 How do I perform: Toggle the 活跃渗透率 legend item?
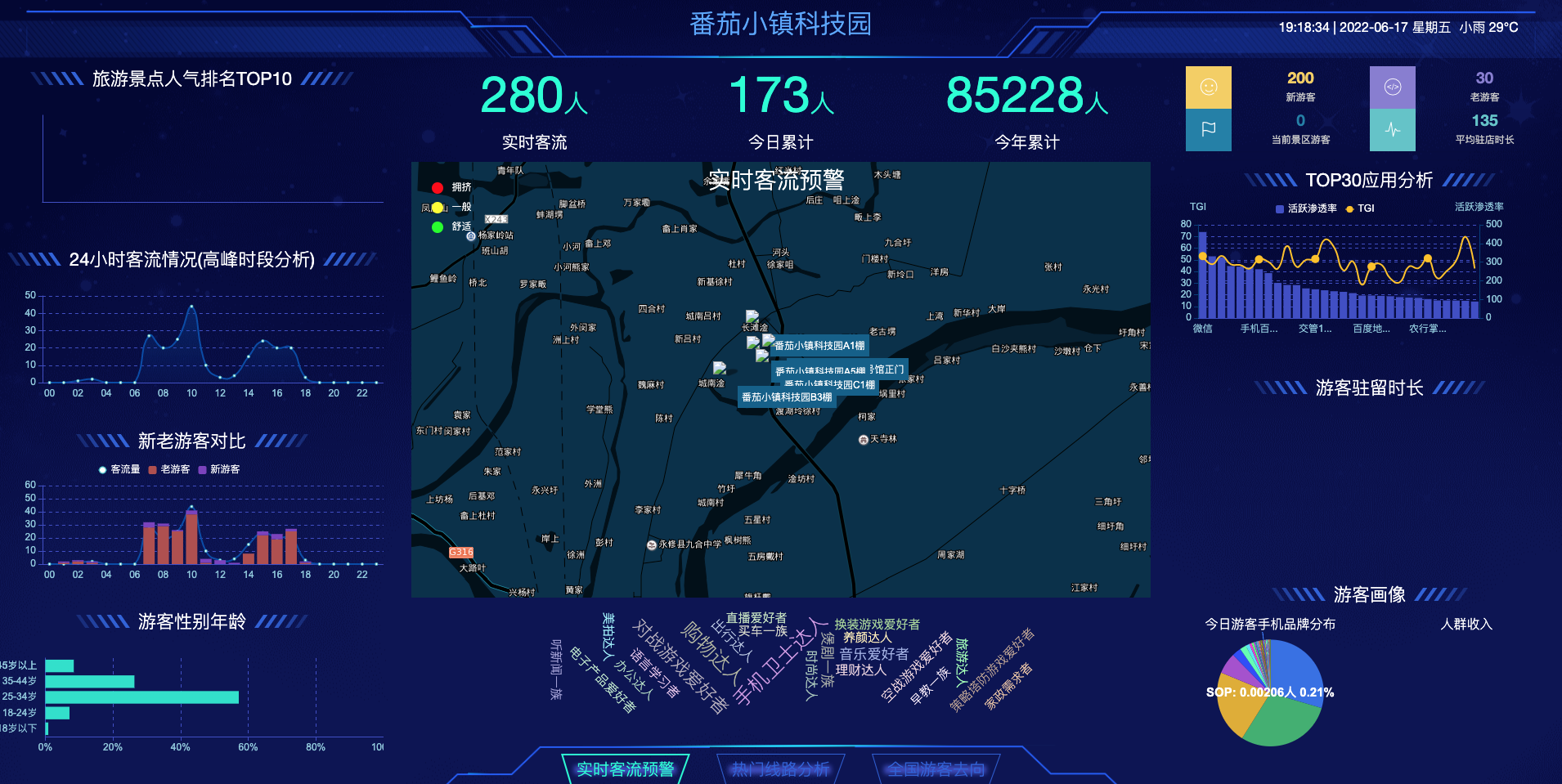tap(1305, 208)
